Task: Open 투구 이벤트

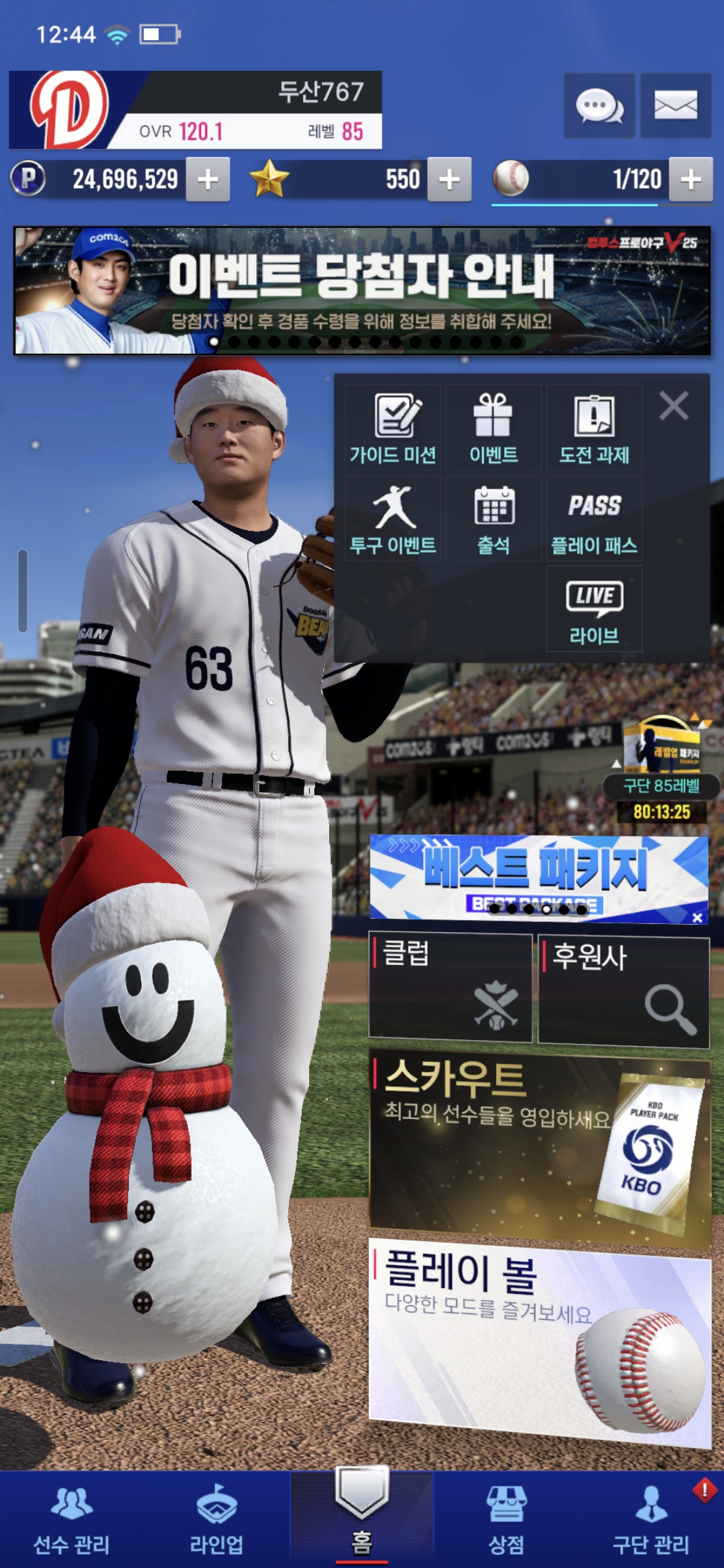Action: [x=394, y=519]
